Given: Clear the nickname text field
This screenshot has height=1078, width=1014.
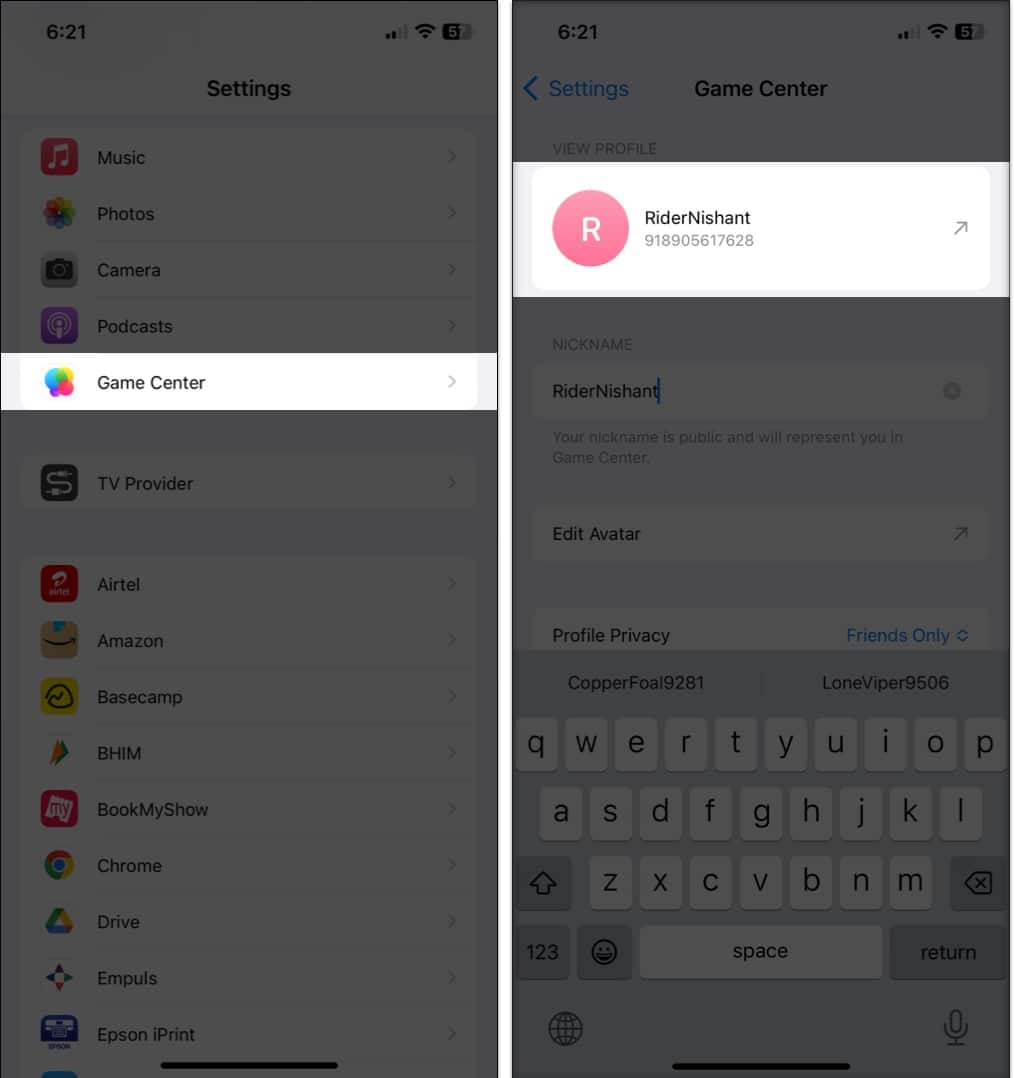Looking at the screenshot, I should [x=952, y=391].
